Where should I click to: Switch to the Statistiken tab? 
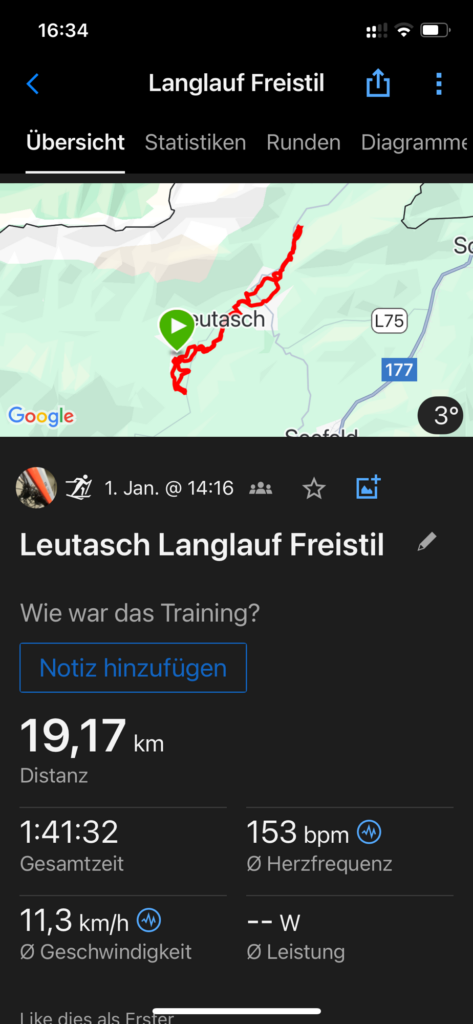tap(195, 142)
